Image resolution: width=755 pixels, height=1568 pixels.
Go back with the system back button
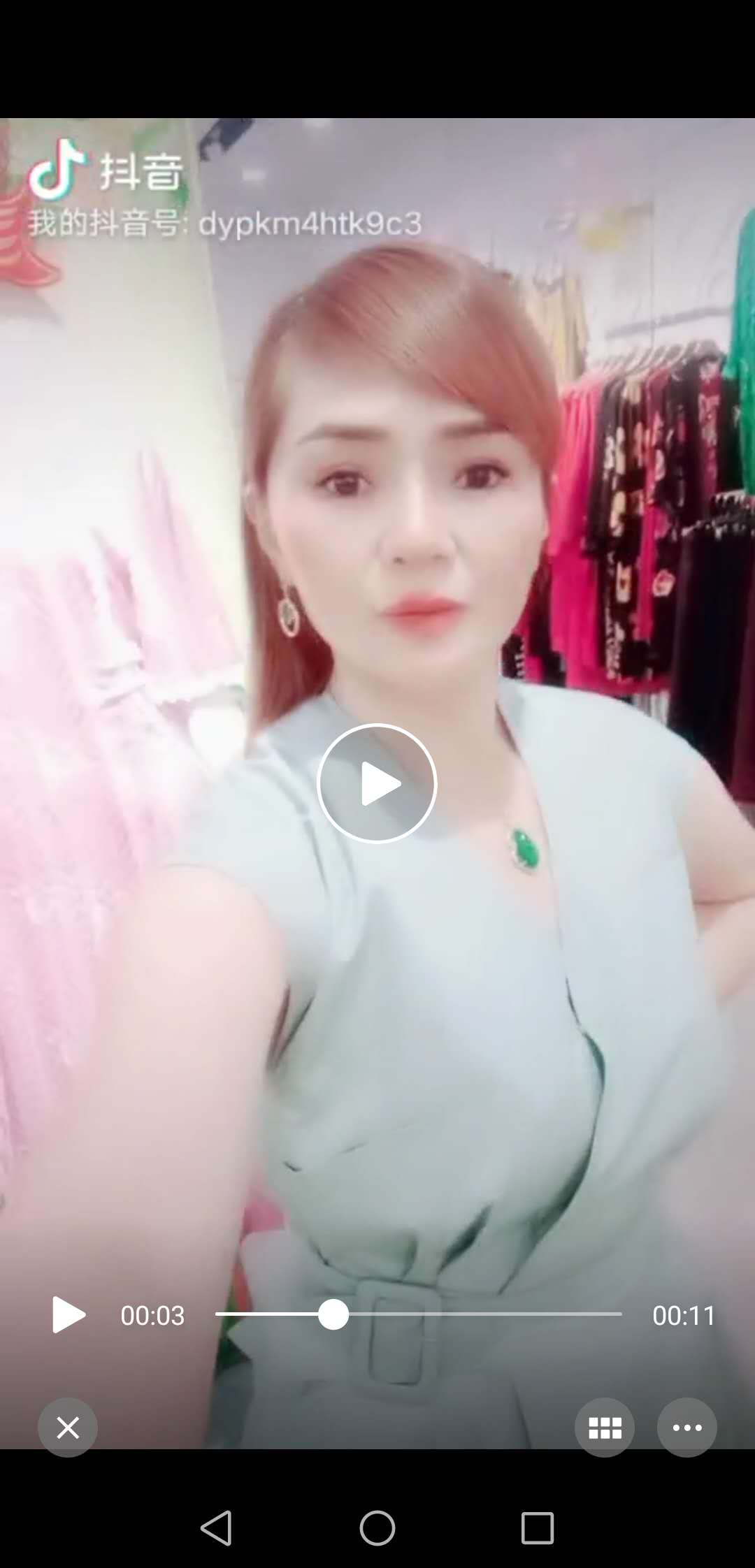pyautogui.click(x=216, y=1527)
